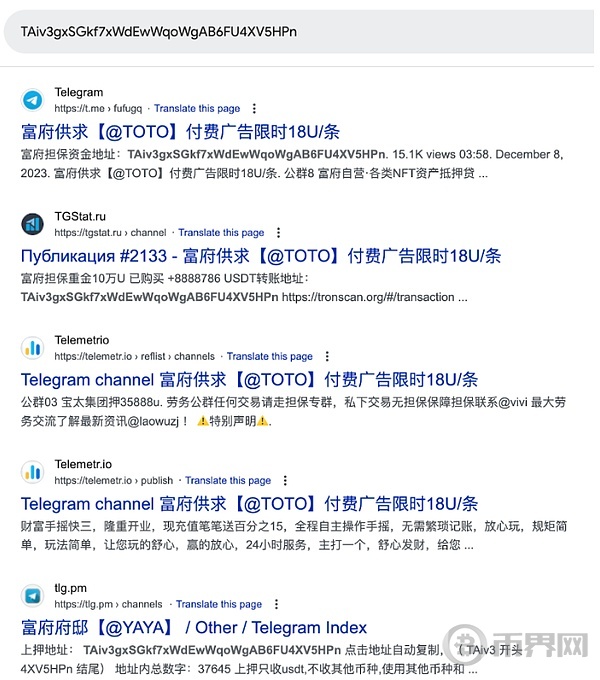Open the Telemetrio reflist channels result title
This screenshot has height=680, width=600.
tap(249, 380)
